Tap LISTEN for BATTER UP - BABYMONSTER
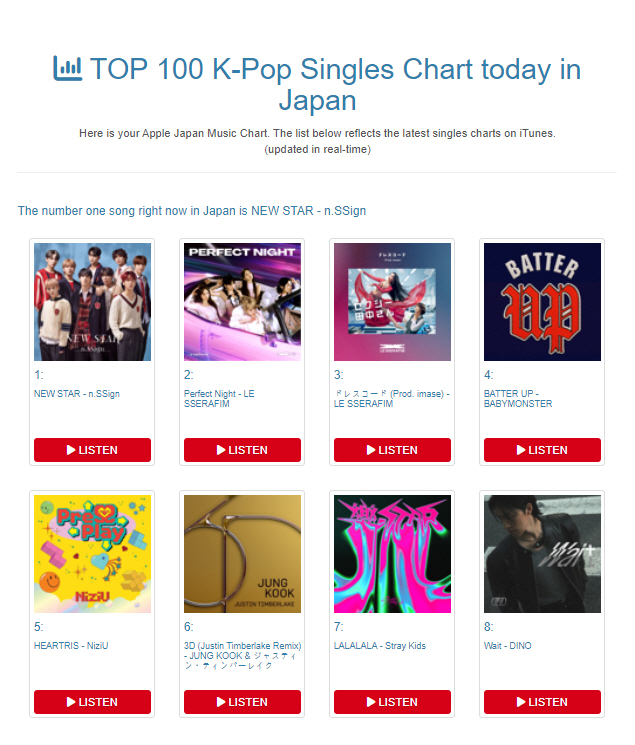 542,450
